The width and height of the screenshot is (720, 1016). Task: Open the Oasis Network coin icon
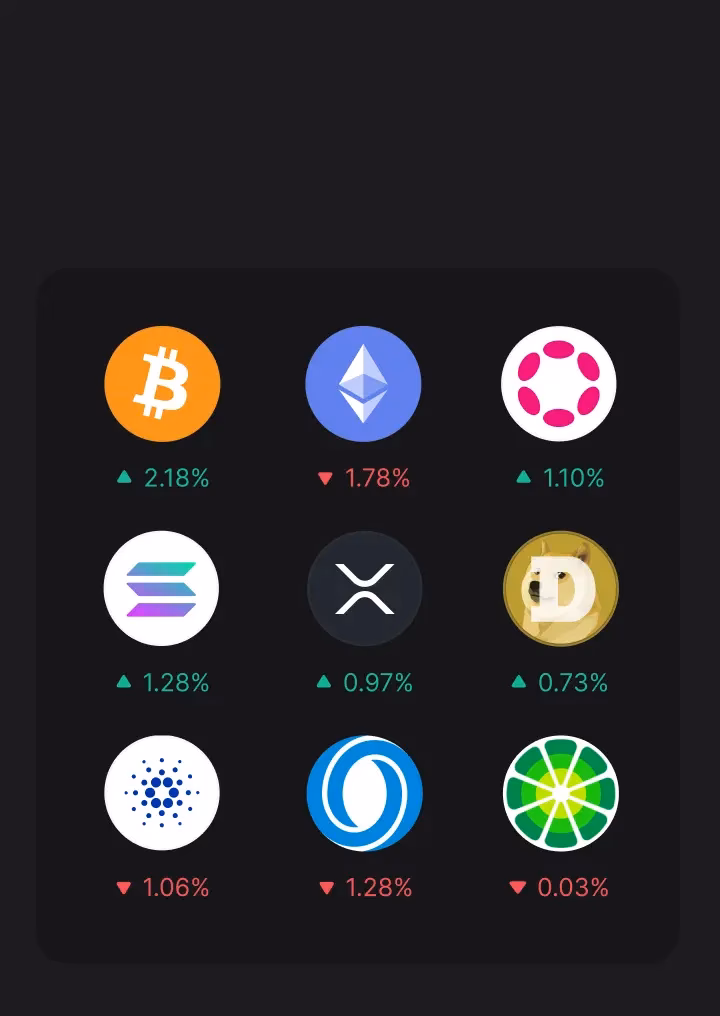pyautogui.click(x=365, y=792)
